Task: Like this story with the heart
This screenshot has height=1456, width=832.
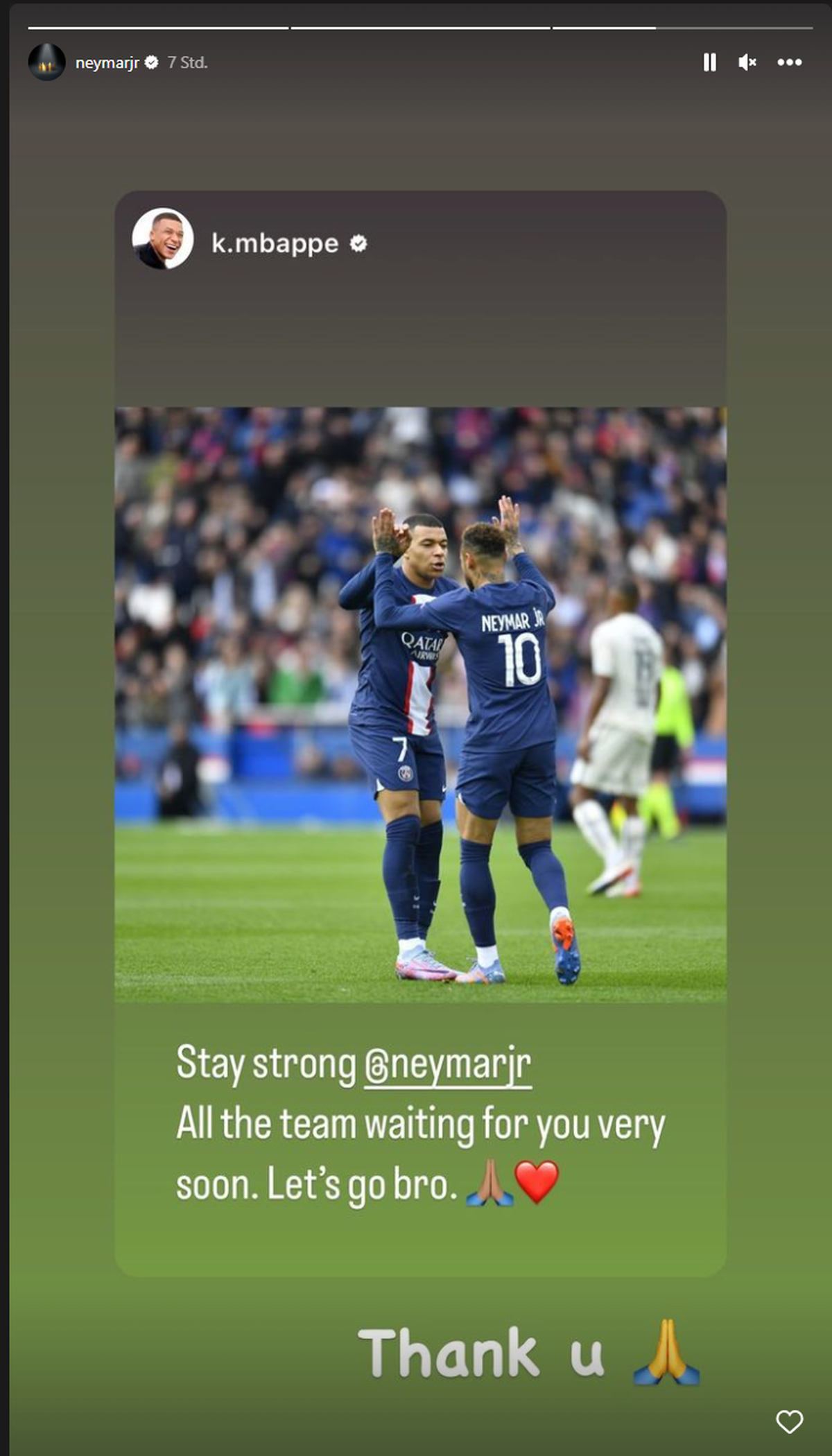Action: click(789, 1421)
